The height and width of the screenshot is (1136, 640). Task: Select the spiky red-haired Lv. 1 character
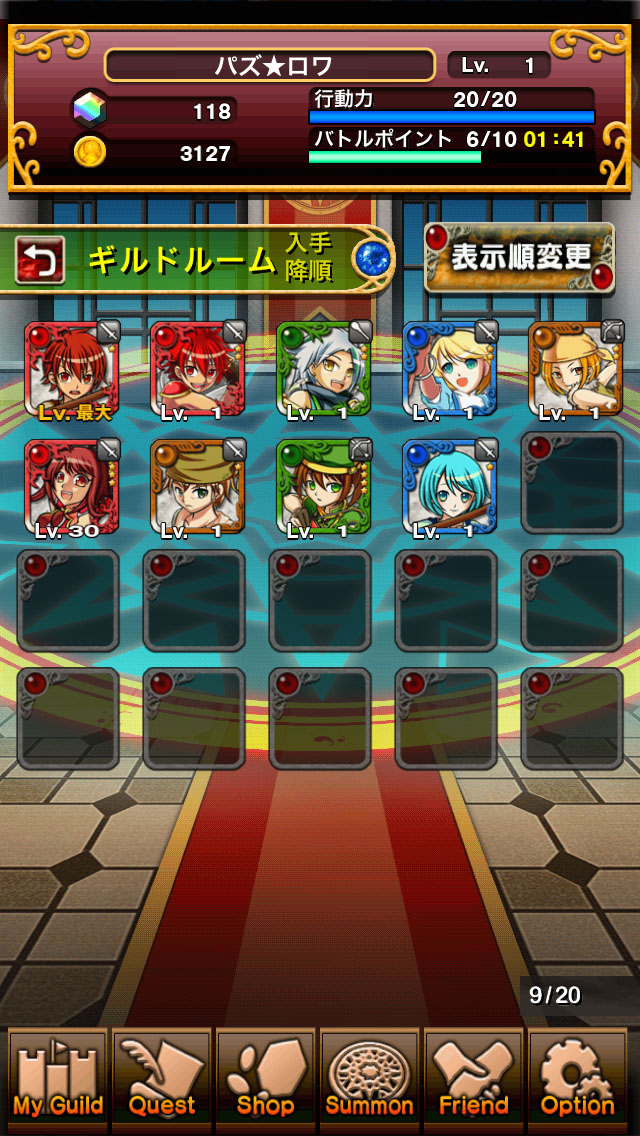[198, 370]
